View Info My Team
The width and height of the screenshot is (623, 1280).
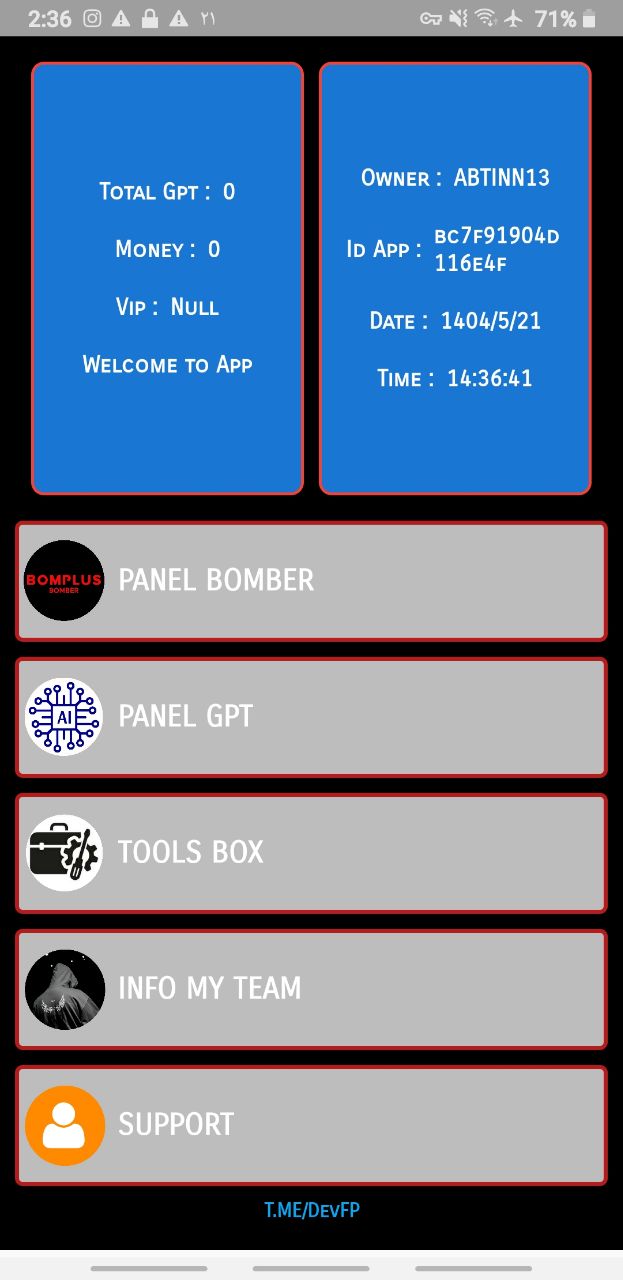point(311,988)
